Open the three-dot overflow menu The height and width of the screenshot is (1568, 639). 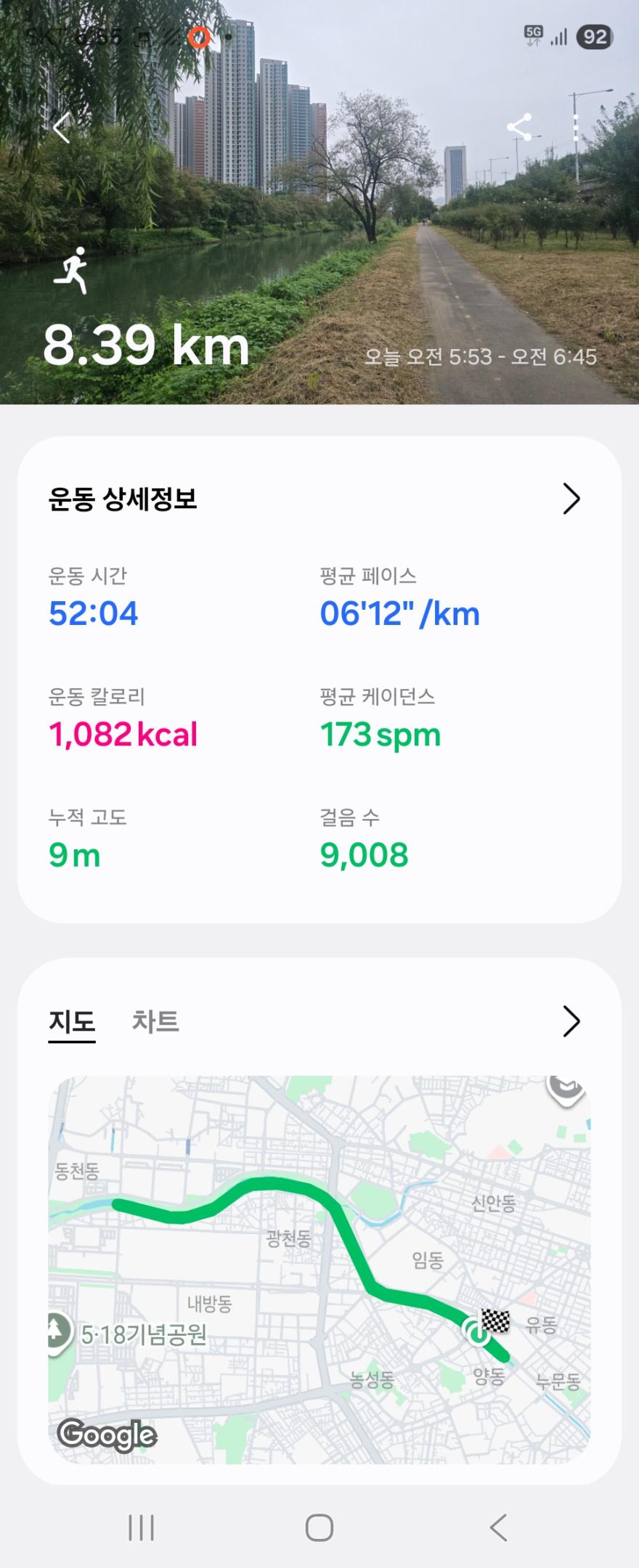576,128
